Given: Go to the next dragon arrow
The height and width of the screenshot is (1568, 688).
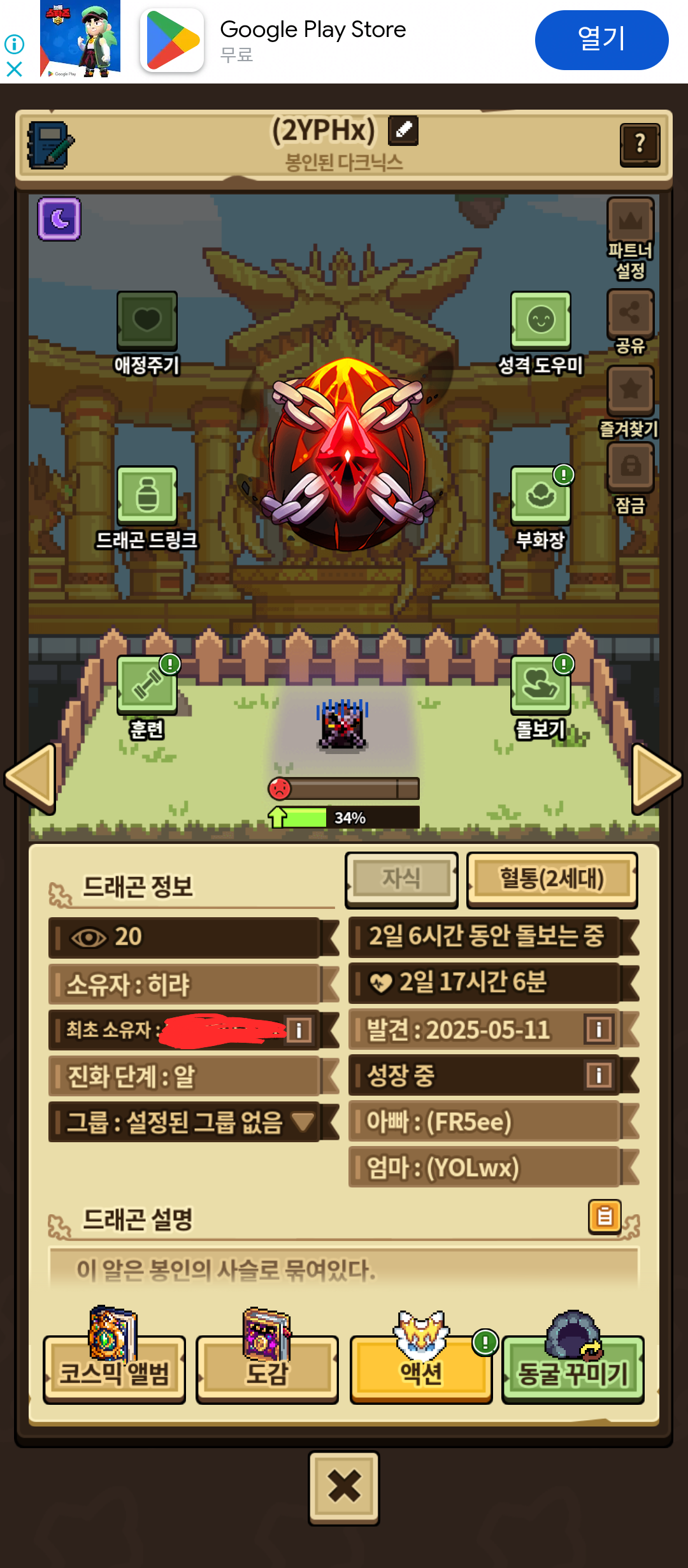Looking at the screenshot, I should point(656,778).
